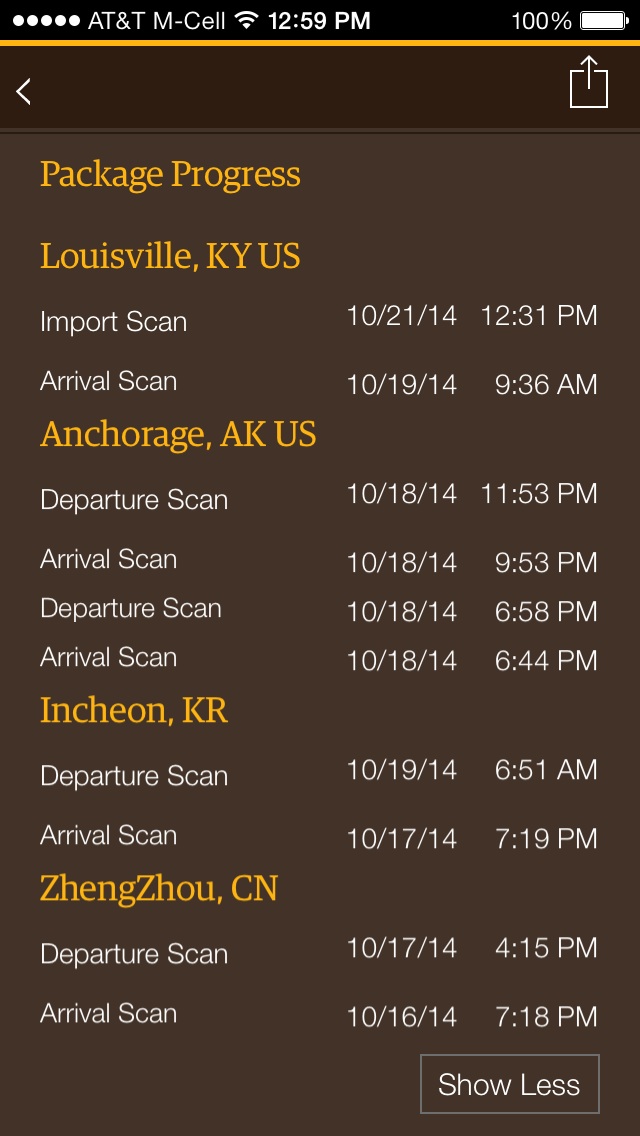The height and width of the screenshot is (1136, 640).
Task: Tap Show Less to collapse progress
Action: click(510, 1084)
